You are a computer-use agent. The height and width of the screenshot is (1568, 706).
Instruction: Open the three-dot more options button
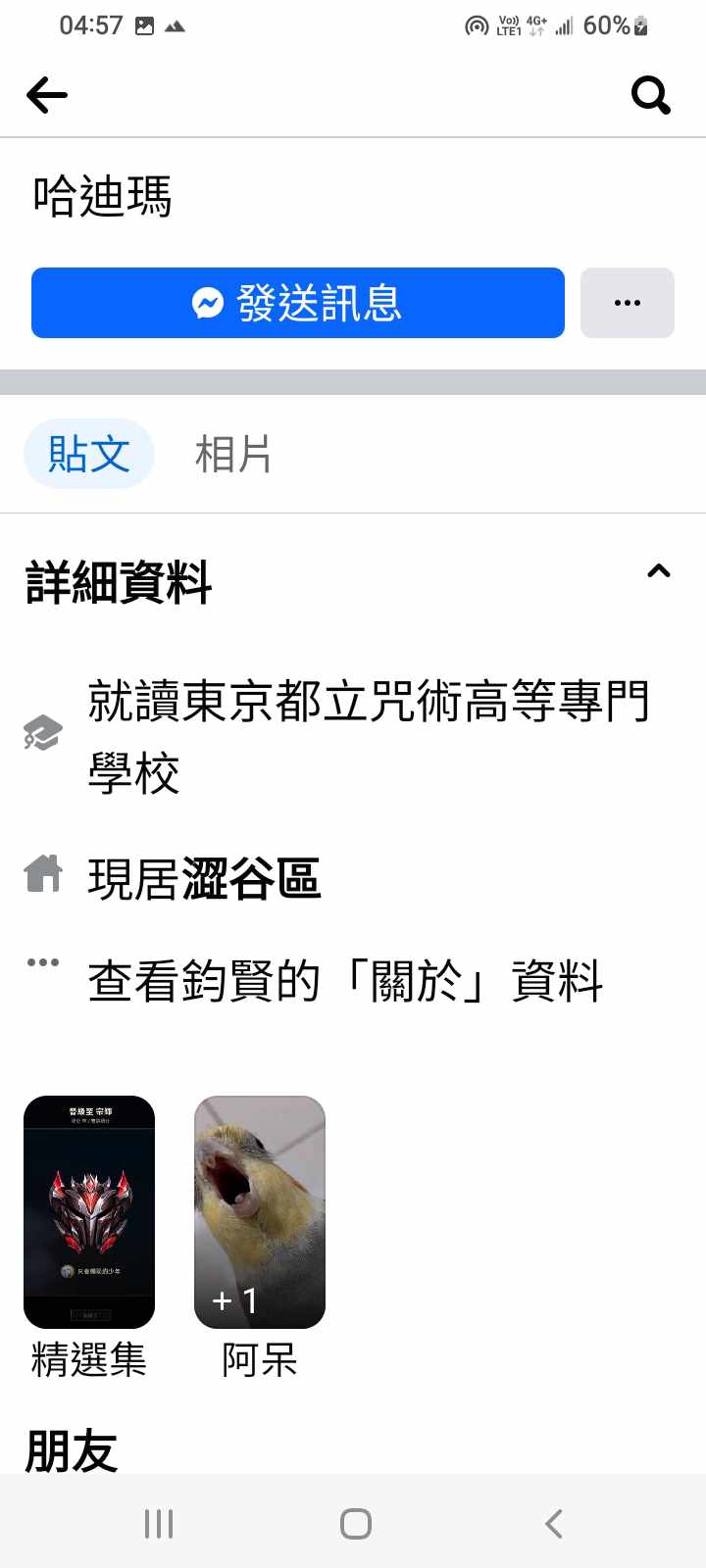(x=628, y=303)
